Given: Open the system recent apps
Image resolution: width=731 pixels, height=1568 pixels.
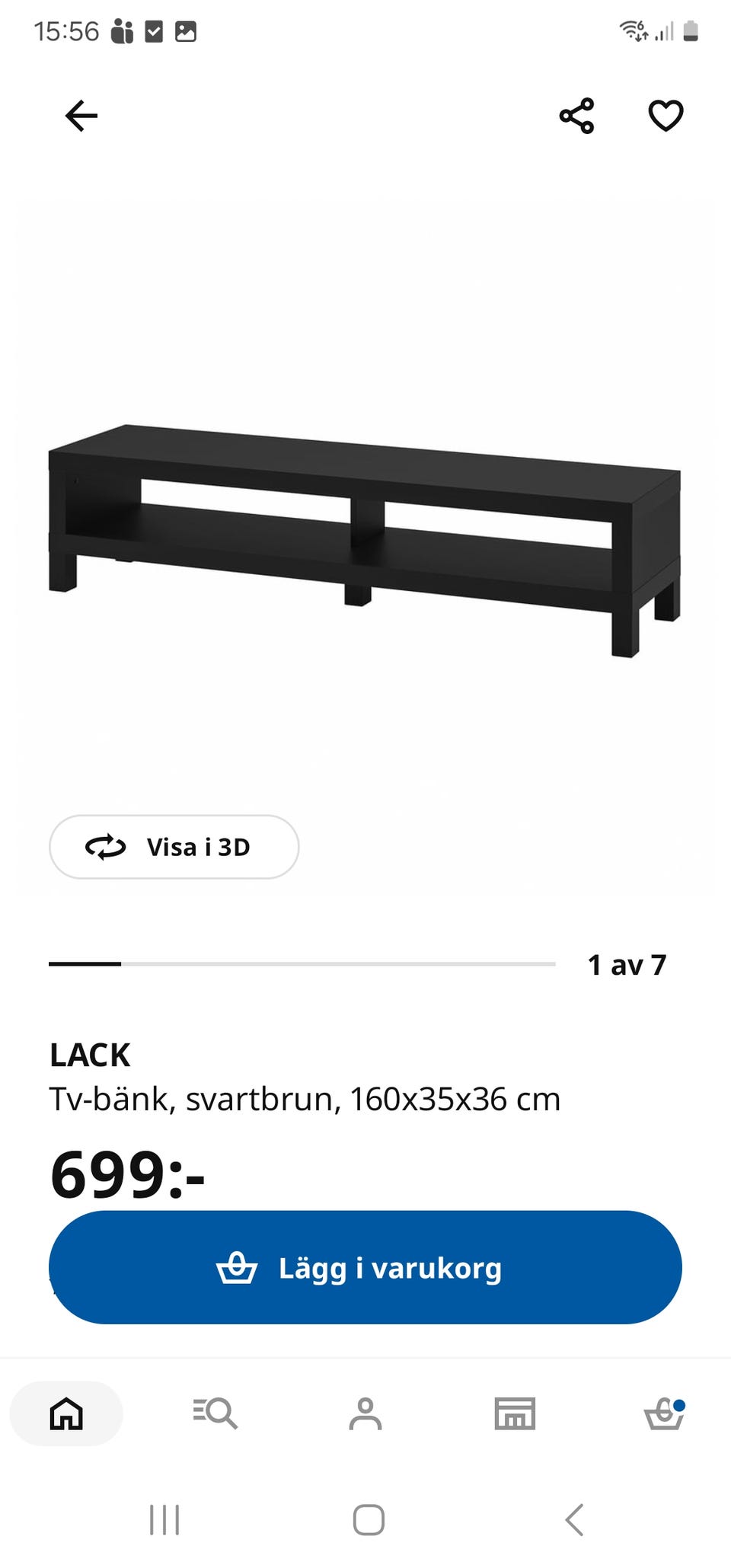Looking at the screenshot, I should 164,1520.
